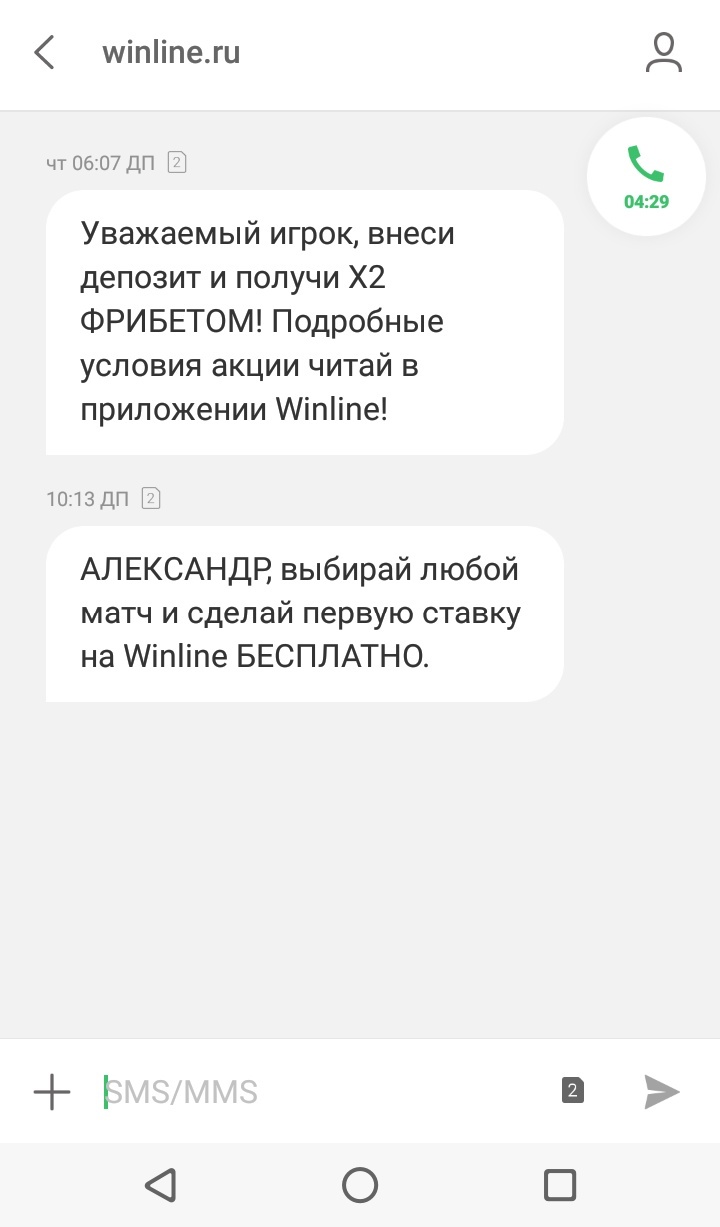This screenshot has width=720, height=1227.
Task: Open recent apps from the navigation bar
Action: pos(559,1185)
